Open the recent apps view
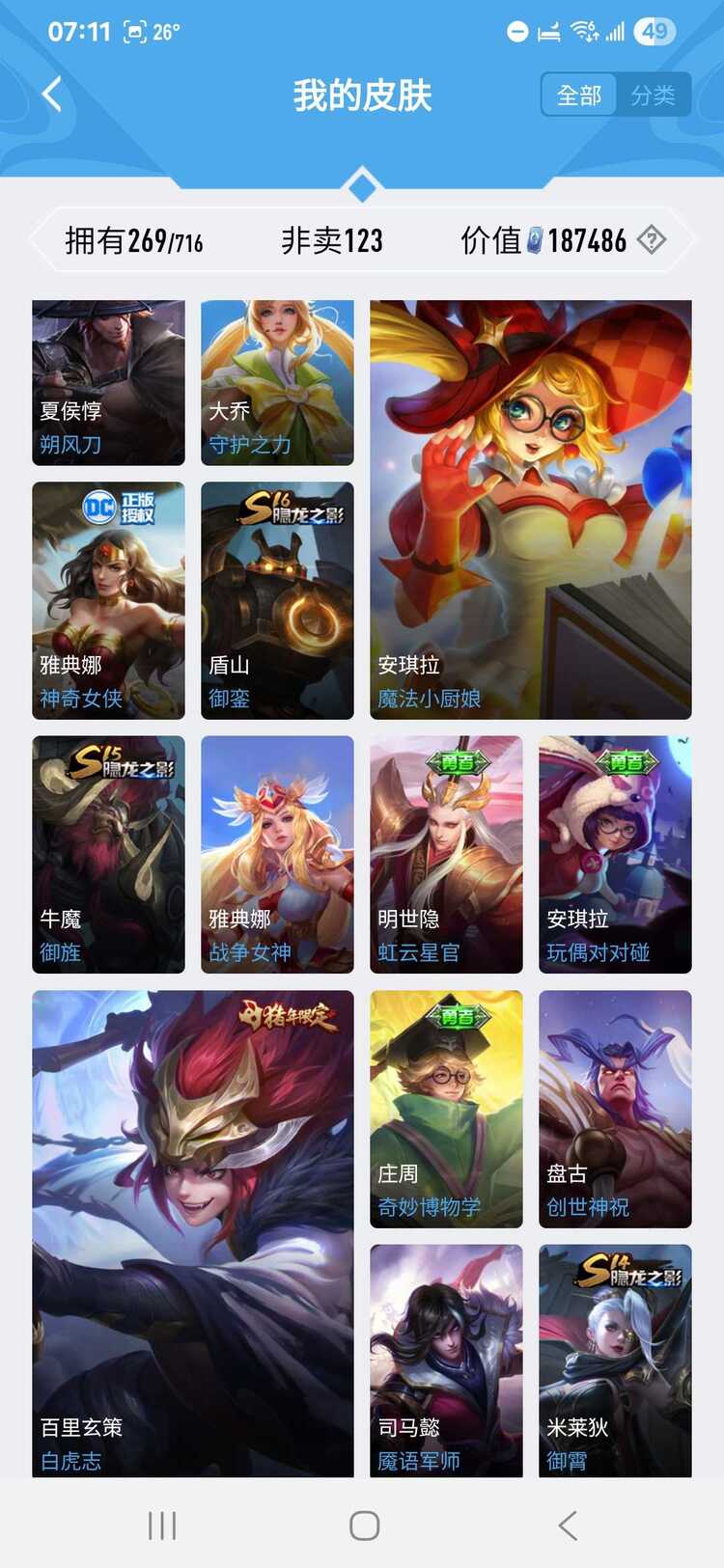 coord(162,1526)
